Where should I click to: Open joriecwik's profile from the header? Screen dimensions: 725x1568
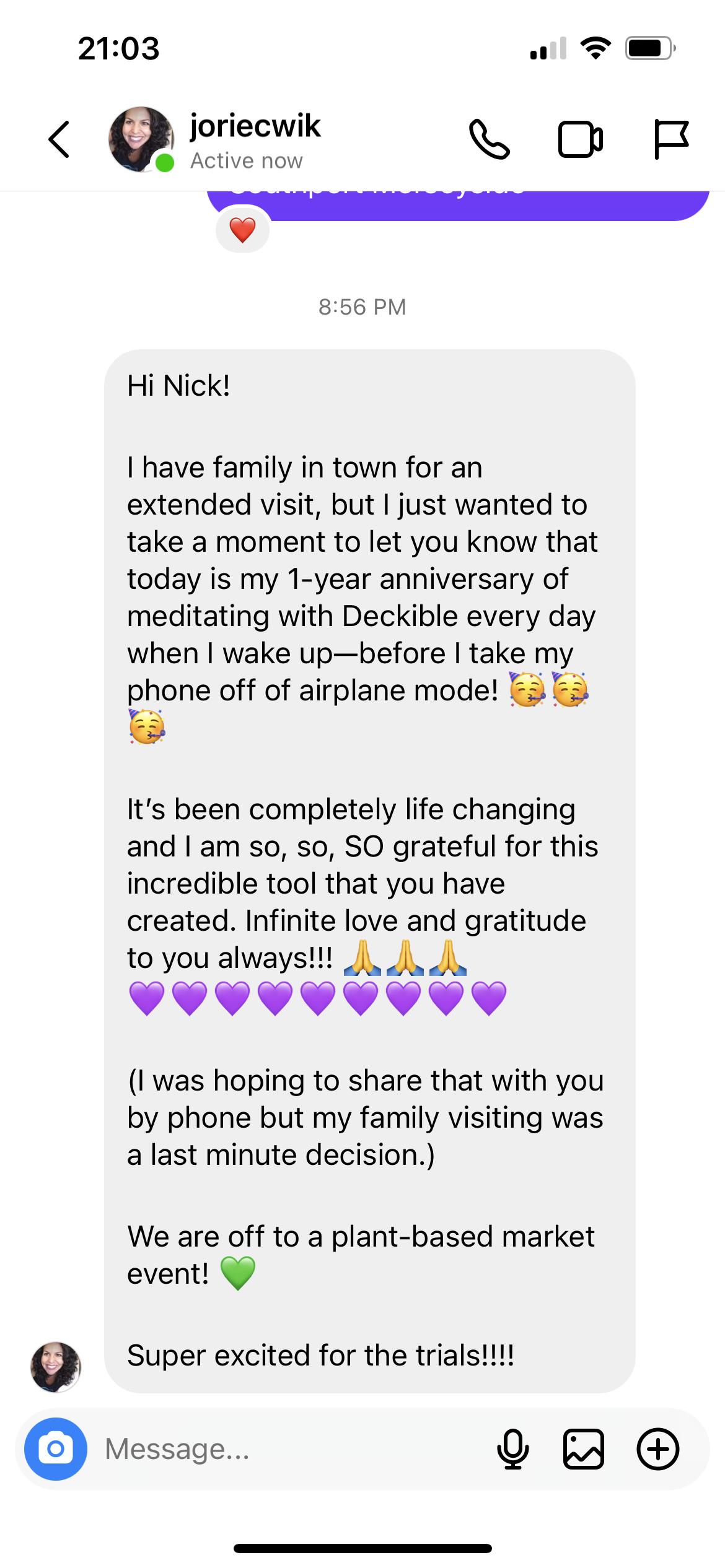click(254, 140)
